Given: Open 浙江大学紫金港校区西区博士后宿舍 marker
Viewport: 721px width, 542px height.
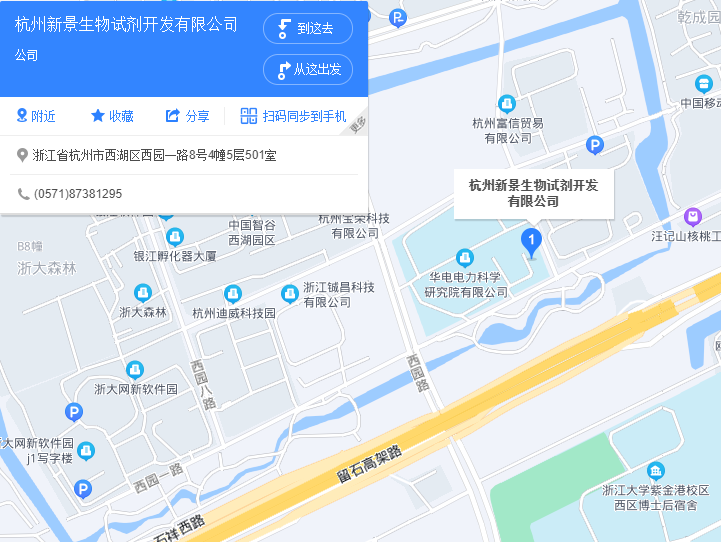Looking at the screenshot, I should point(655,470).
